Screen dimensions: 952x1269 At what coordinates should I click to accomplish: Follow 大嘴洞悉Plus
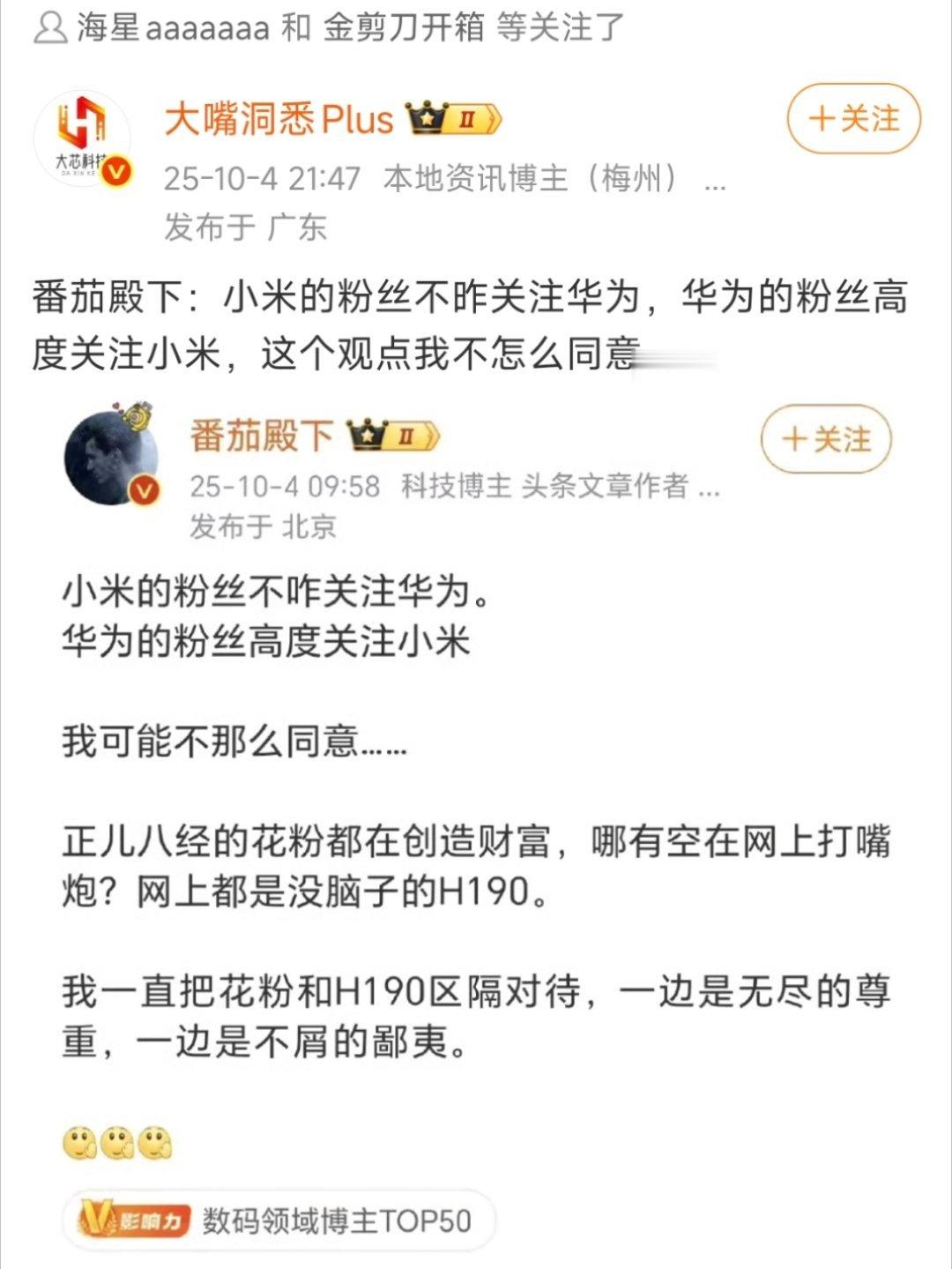click(852, 119)
